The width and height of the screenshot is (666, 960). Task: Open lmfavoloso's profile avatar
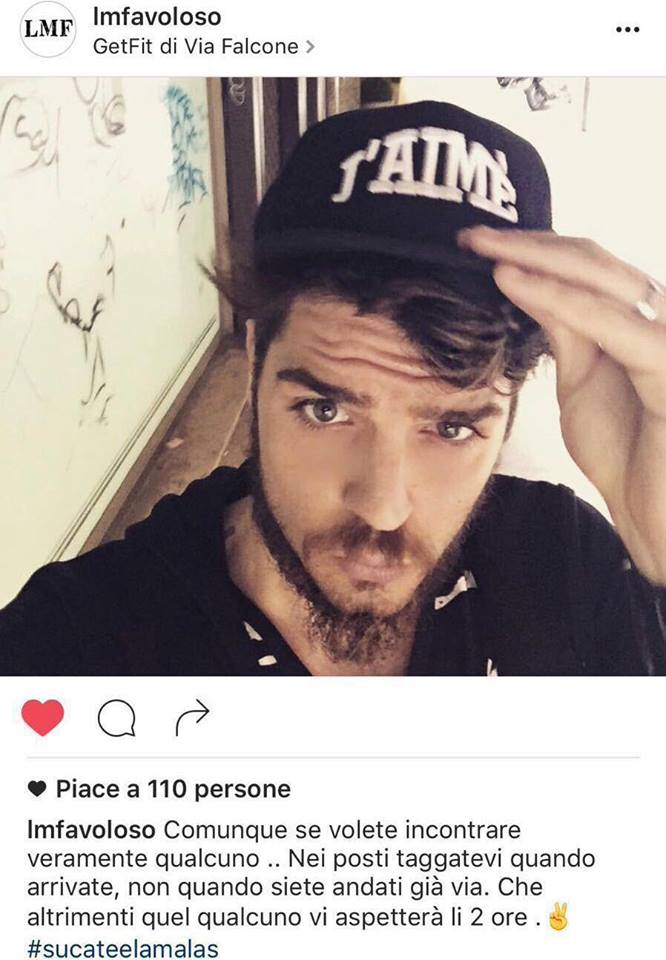(x=48, y=30)
